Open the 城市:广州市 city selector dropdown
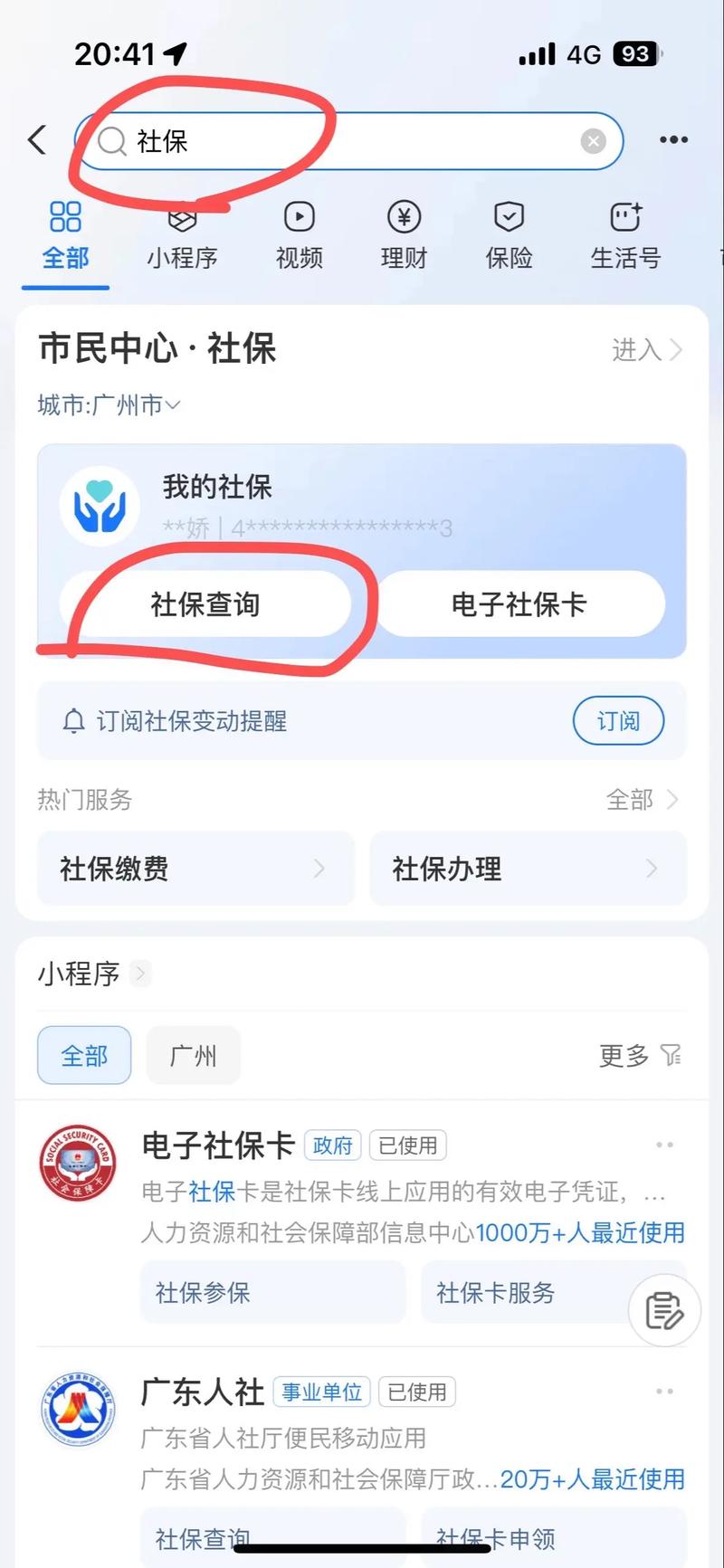 tap(110, 405)
